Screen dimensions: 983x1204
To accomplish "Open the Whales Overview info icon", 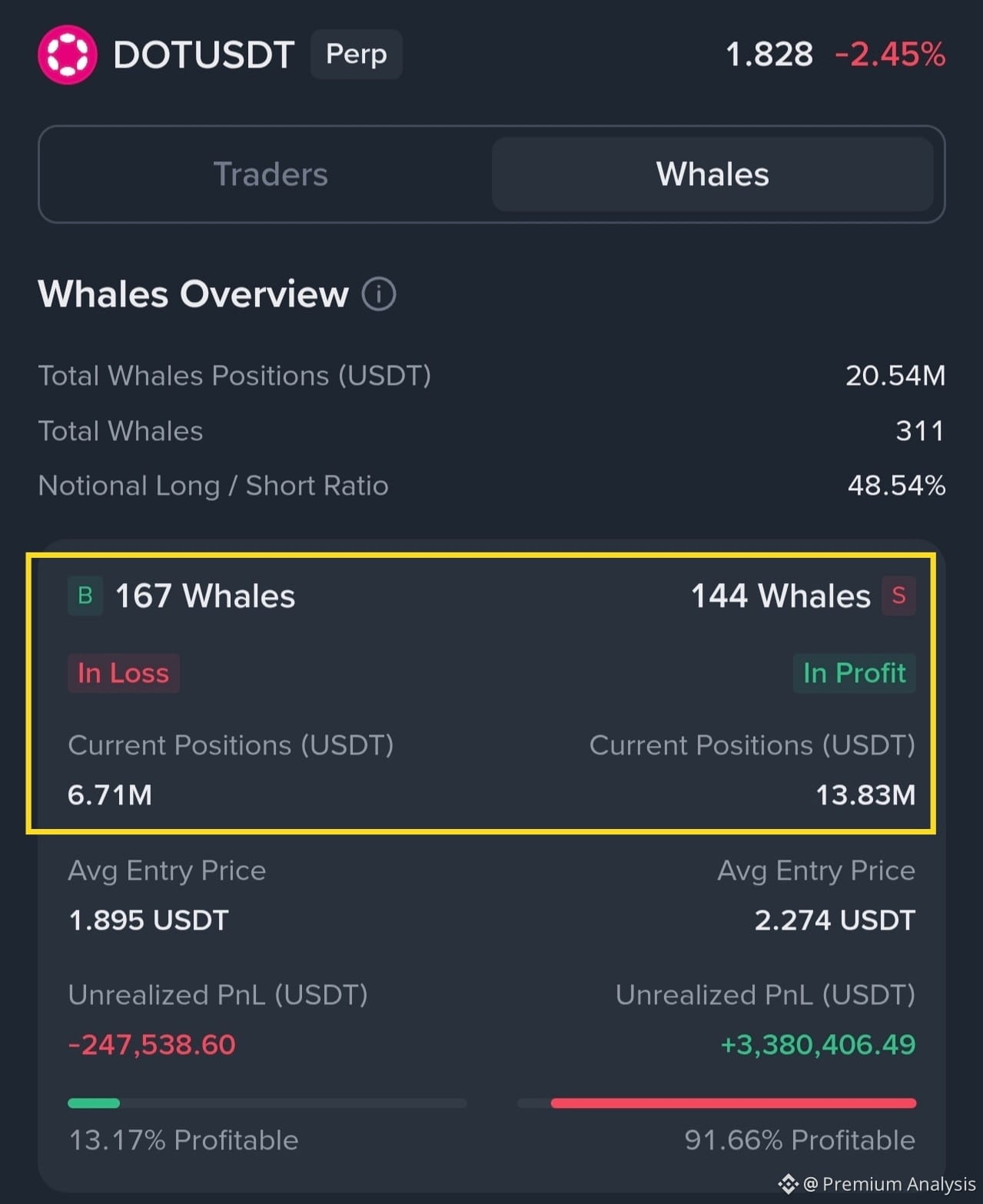I will [x=378, y=294].
